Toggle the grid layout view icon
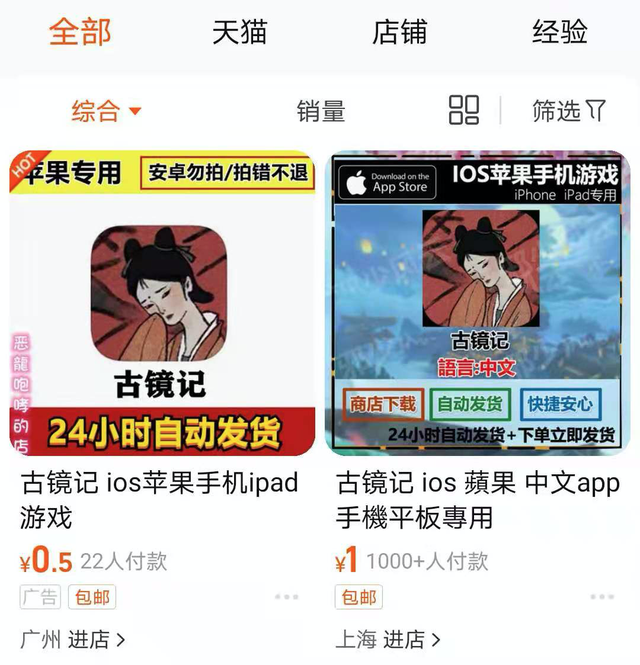640x665 pixels. [464, 111]
